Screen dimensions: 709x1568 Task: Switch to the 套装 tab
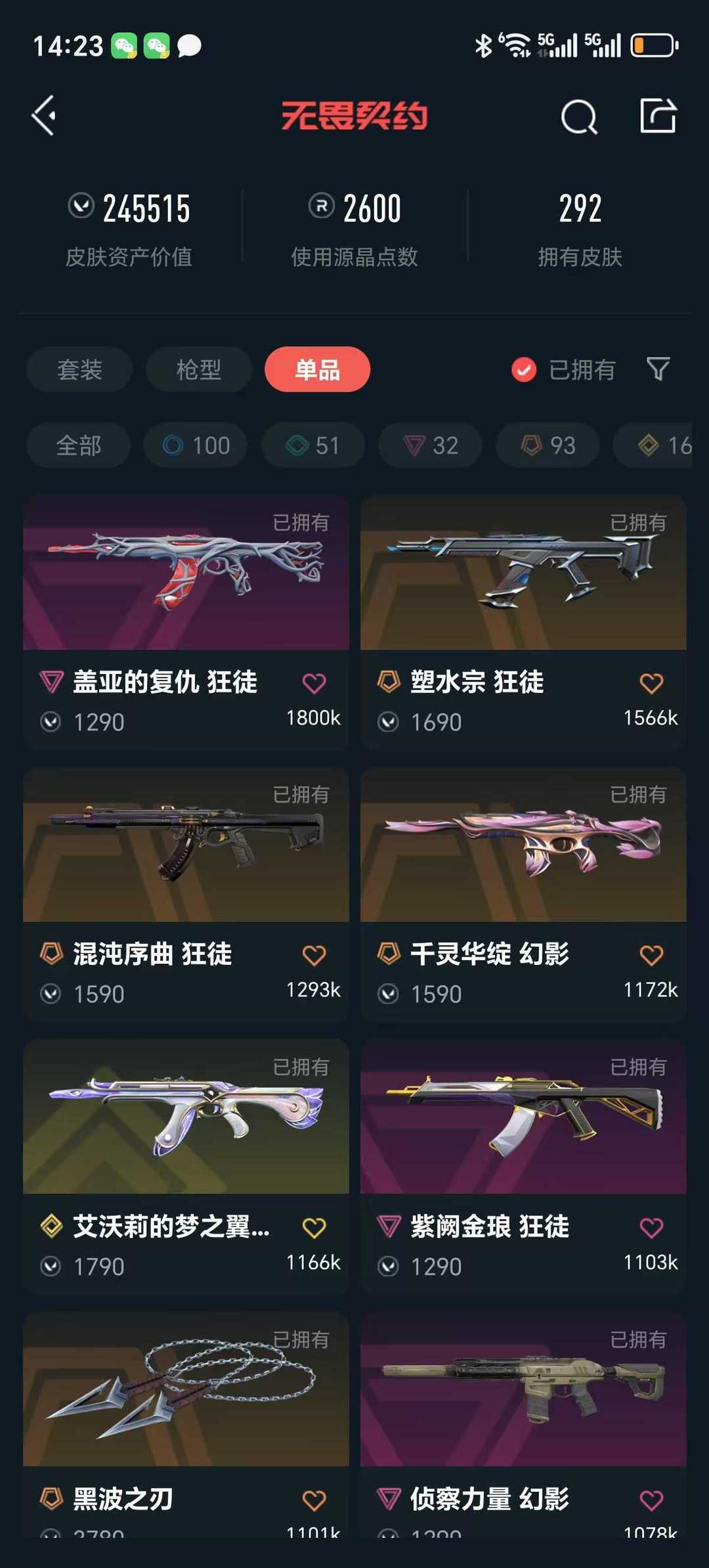(x=79, y=369)
